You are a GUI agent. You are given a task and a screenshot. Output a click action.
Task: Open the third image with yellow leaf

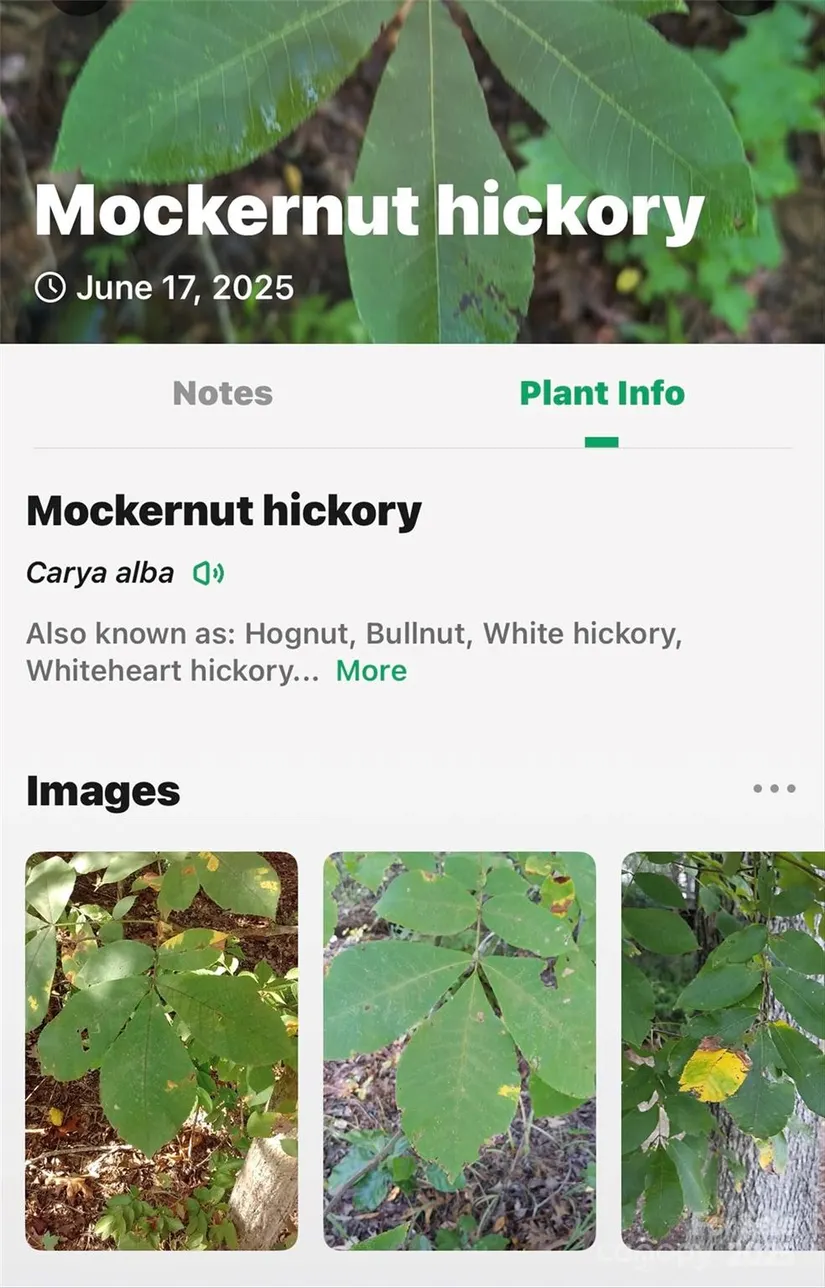(722, 1050)
